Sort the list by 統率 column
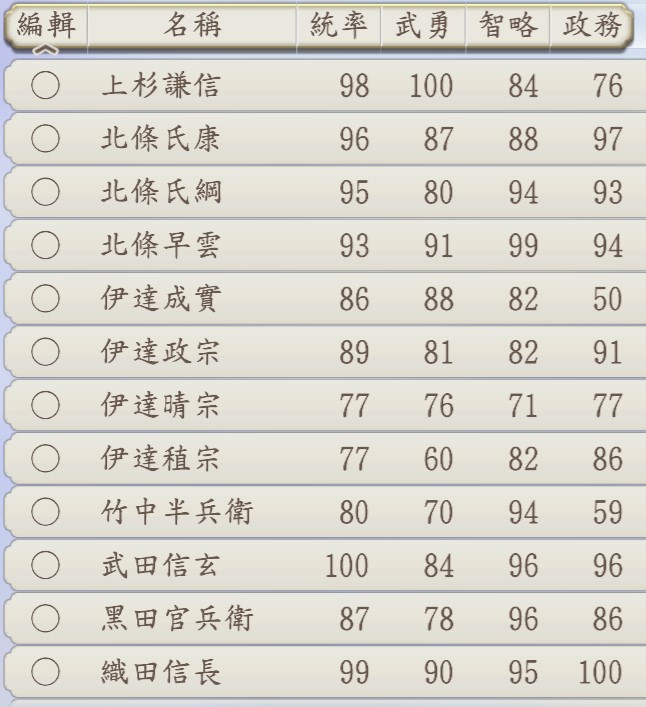The height and width of the screenshot is (707, 646). pyautogui.click(x=338, y=28)
